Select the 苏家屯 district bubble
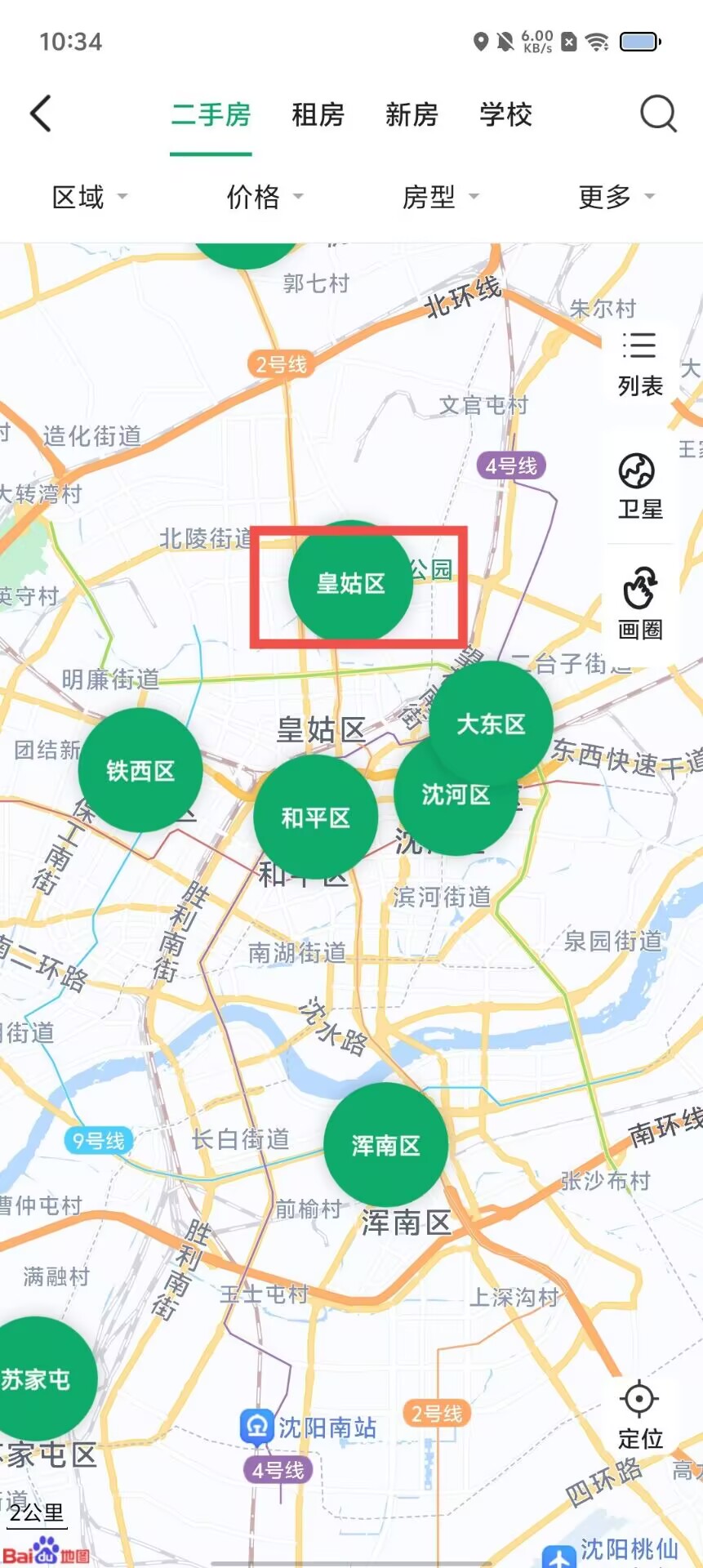This screenshot has height=1568, width=703. 37,1379
